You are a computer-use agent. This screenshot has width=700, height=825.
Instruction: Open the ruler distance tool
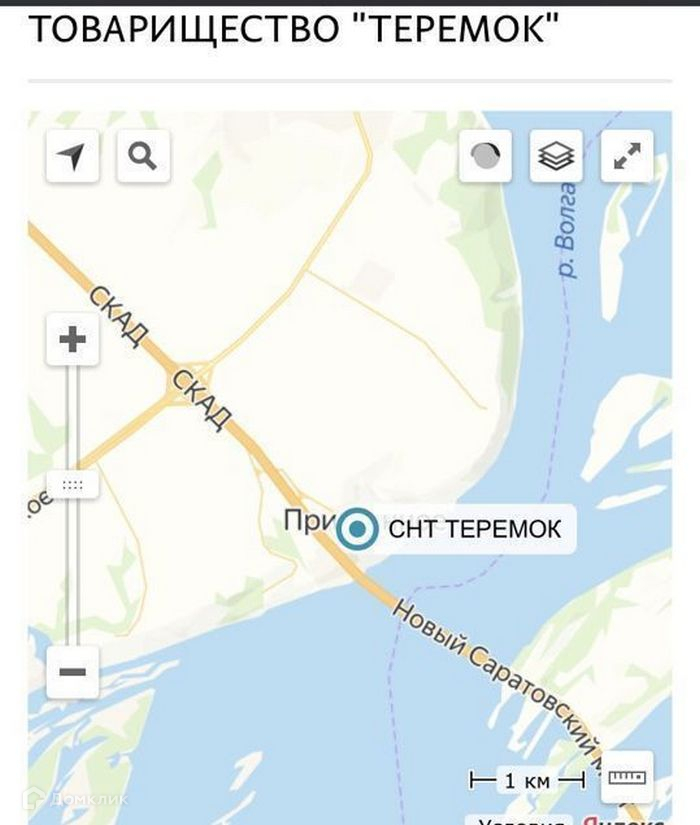(x=627, y=775)
